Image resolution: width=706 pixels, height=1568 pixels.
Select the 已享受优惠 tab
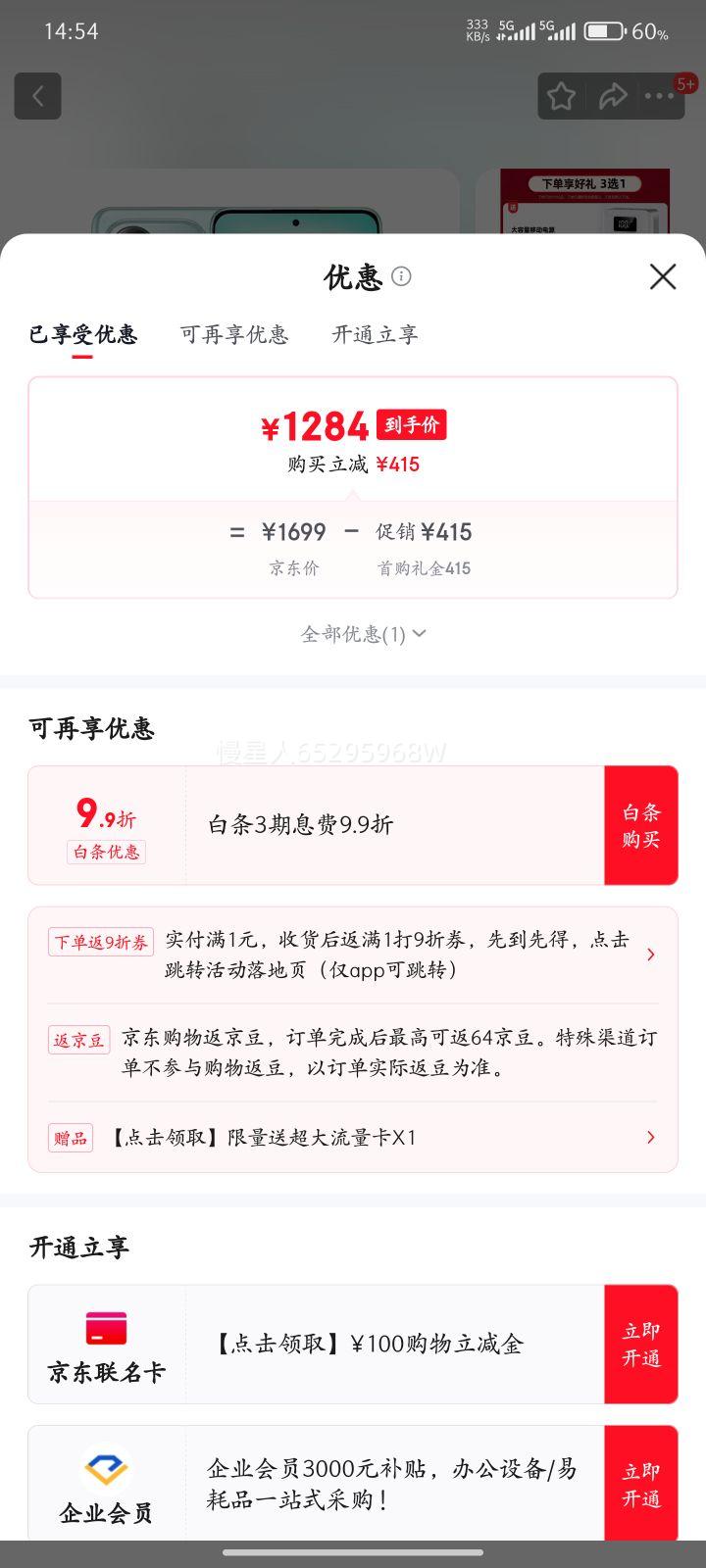(83, 334)
